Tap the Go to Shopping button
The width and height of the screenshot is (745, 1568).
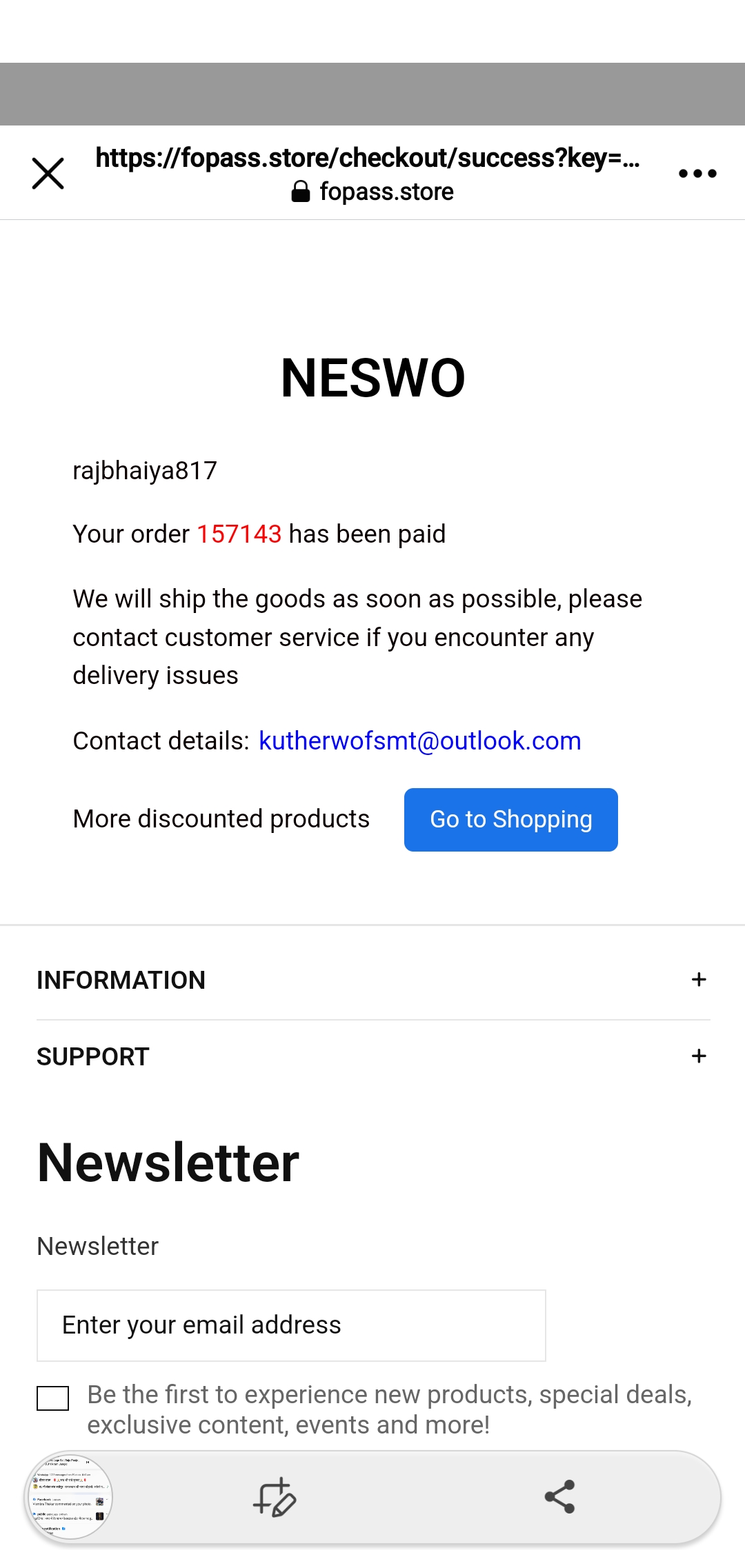coord(510,819)
